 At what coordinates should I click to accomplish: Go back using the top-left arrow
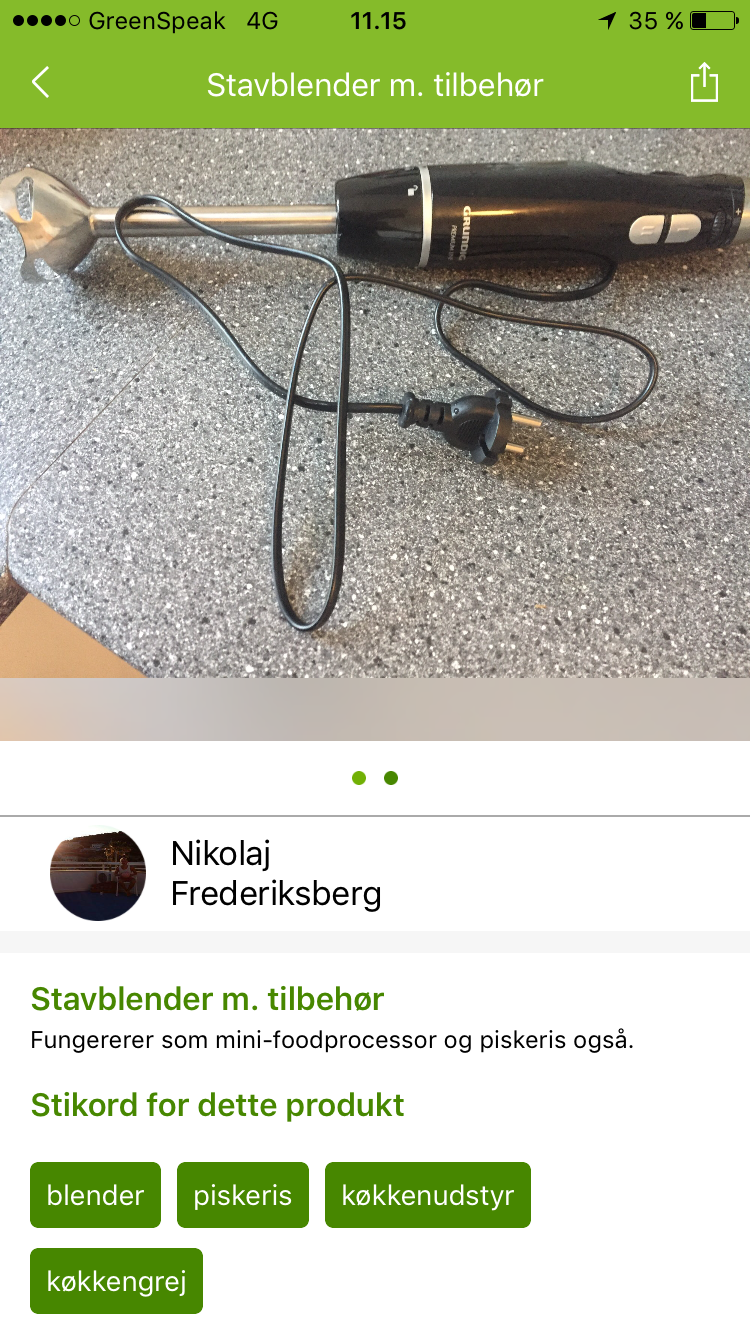click(40, 83)
